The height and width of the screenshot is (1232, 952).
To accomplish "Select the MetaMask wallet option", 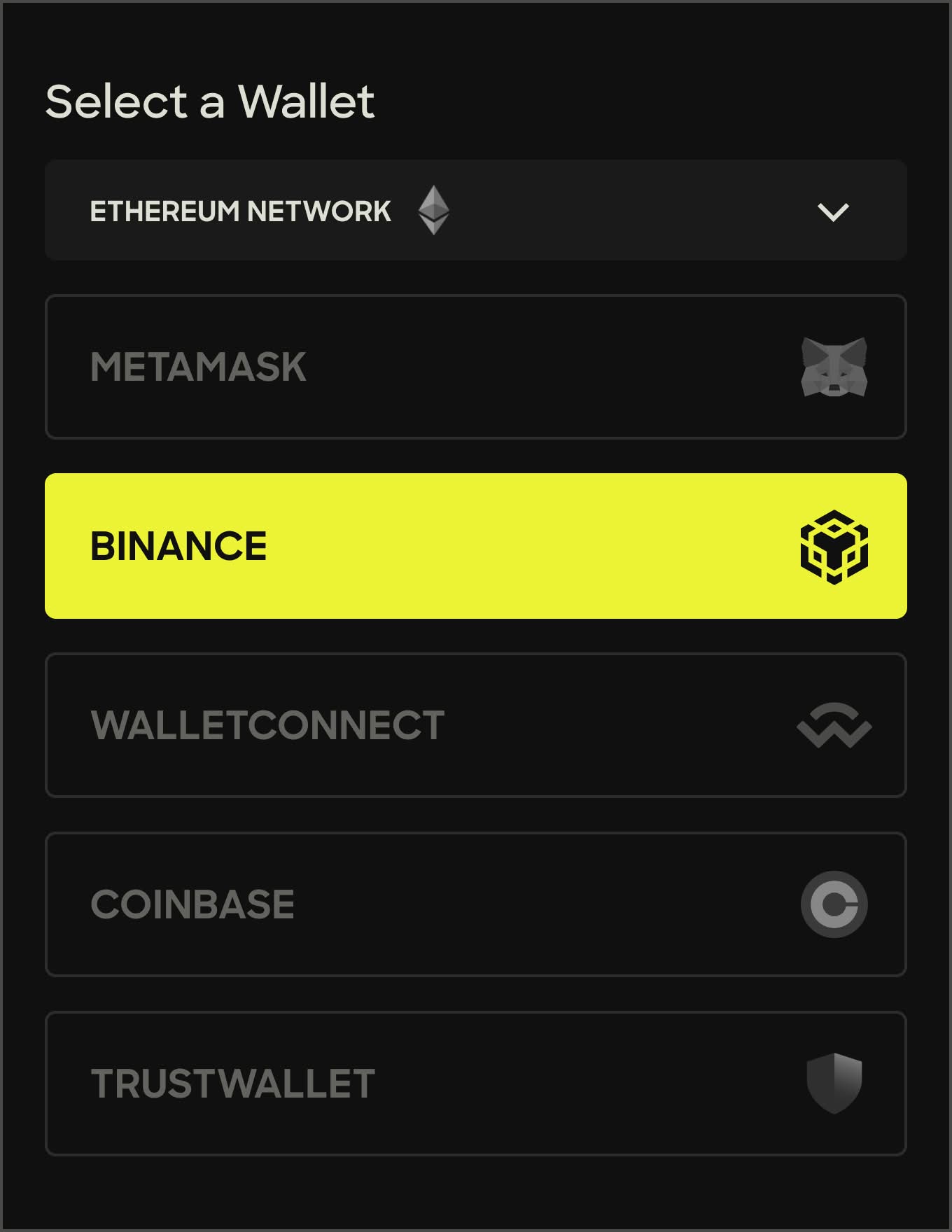I will tap(476, 367).
